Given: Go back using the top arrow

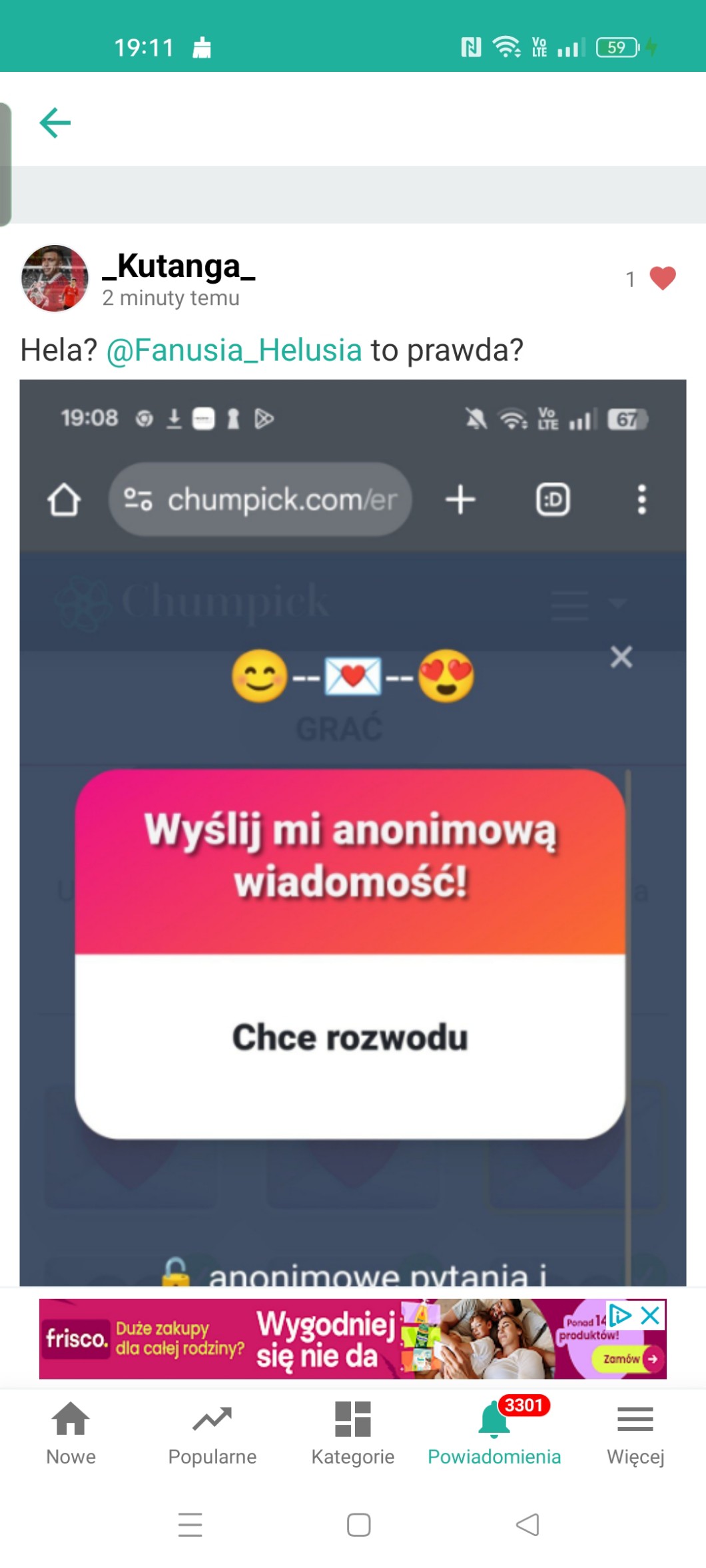Looking at the screenshot, I should tap(55, 123).
